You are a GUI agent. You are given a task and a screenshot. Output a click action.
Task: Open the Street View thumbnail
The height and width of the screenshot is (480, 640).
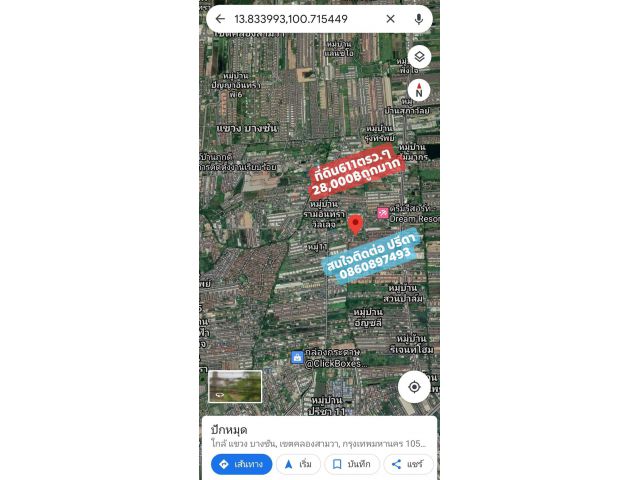(235, 387)
